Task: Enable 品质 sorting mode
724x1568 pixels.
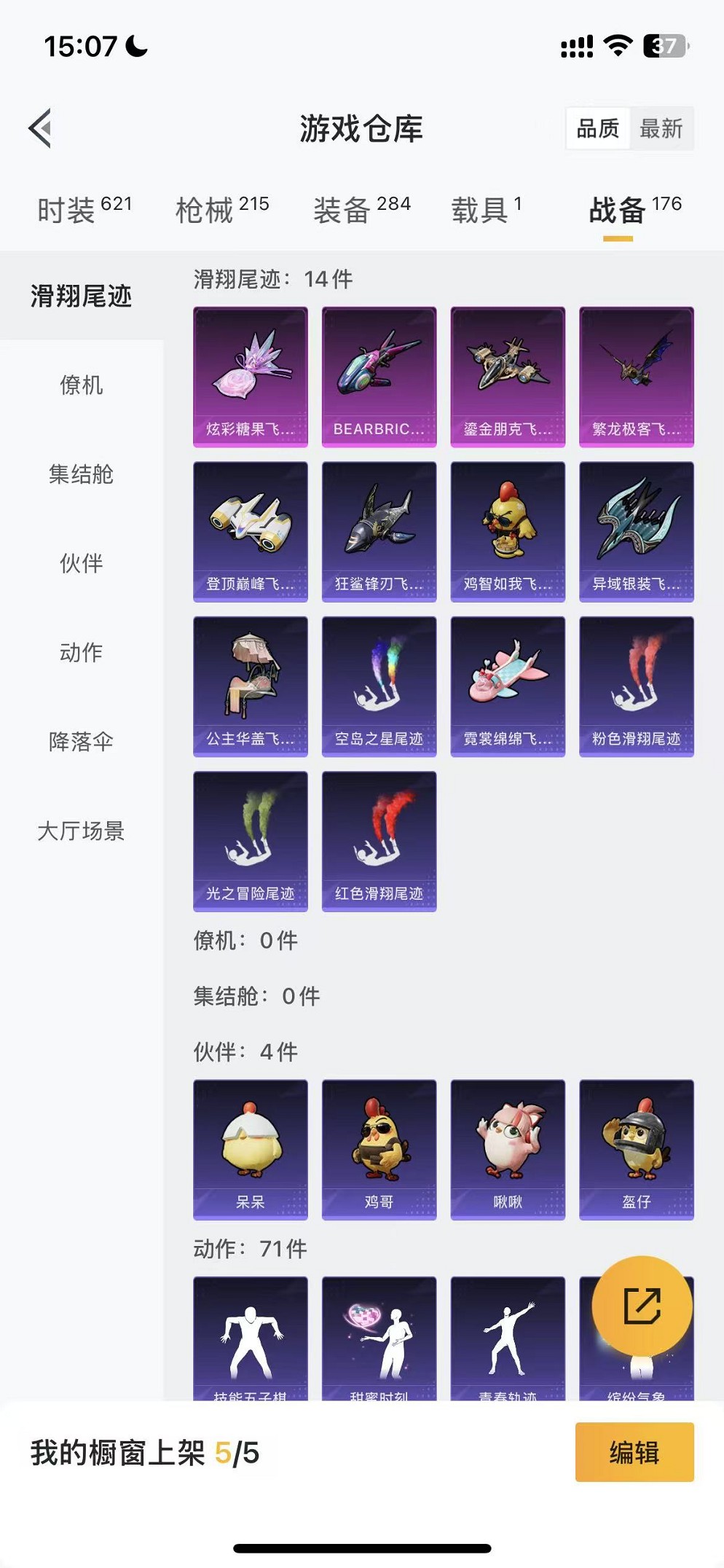Action: tap(597, 128)
